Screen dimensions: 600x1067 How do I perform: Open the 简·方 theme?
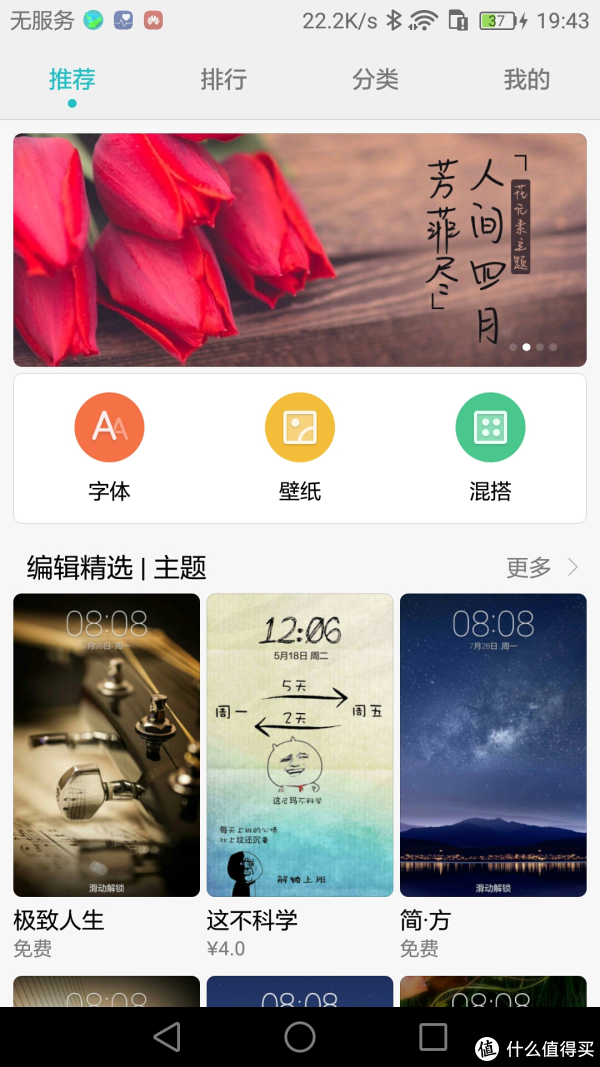(493, 745)
